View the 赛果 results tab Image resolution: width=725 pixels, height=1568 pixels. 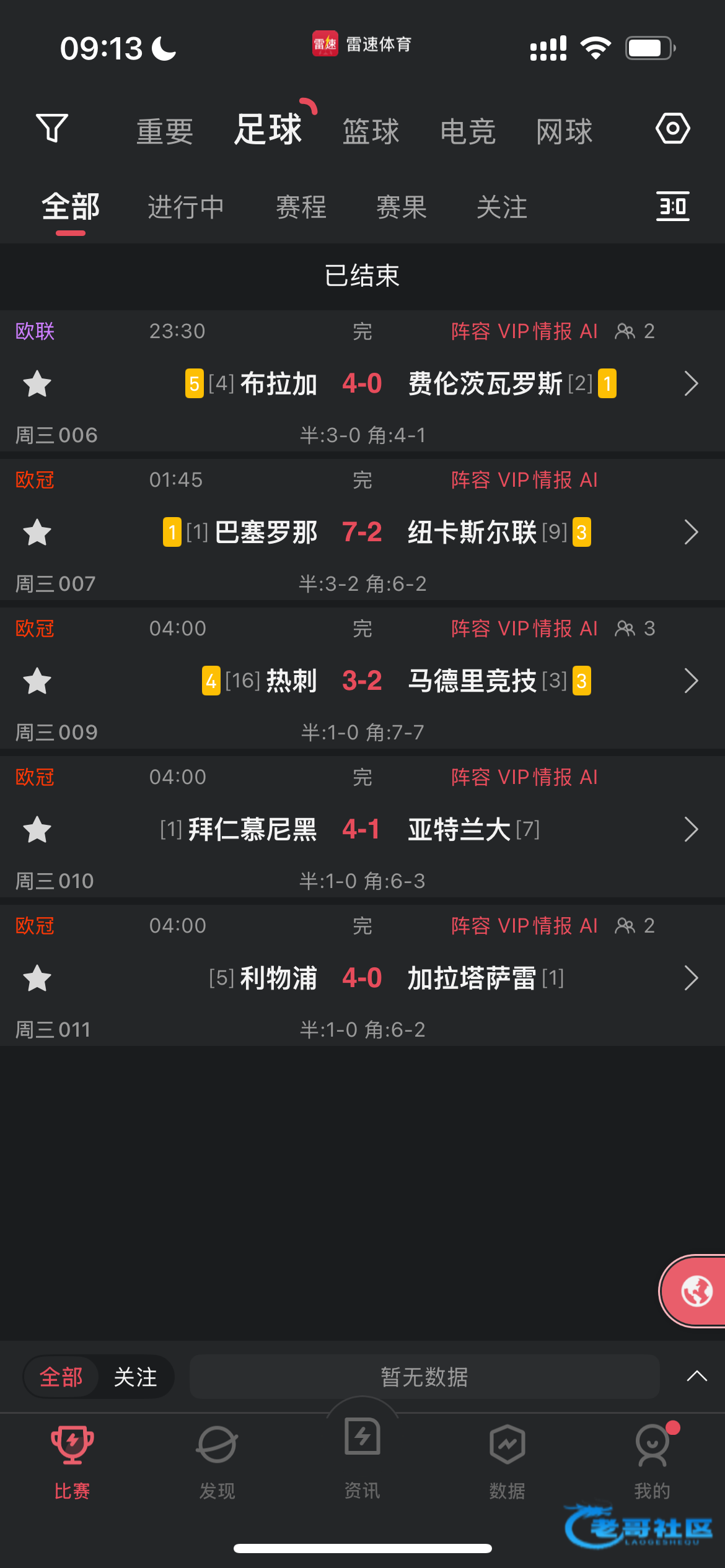[x=402, y=207]
